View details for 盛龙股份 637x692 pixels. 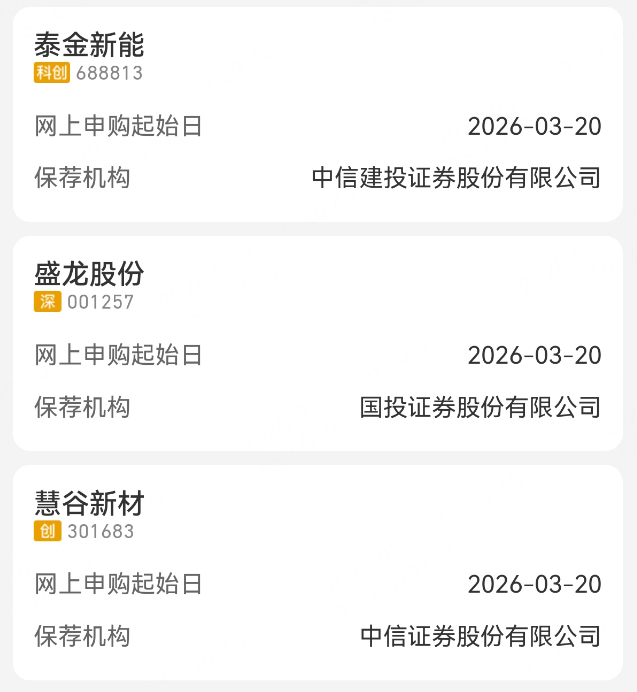(318, 343)
